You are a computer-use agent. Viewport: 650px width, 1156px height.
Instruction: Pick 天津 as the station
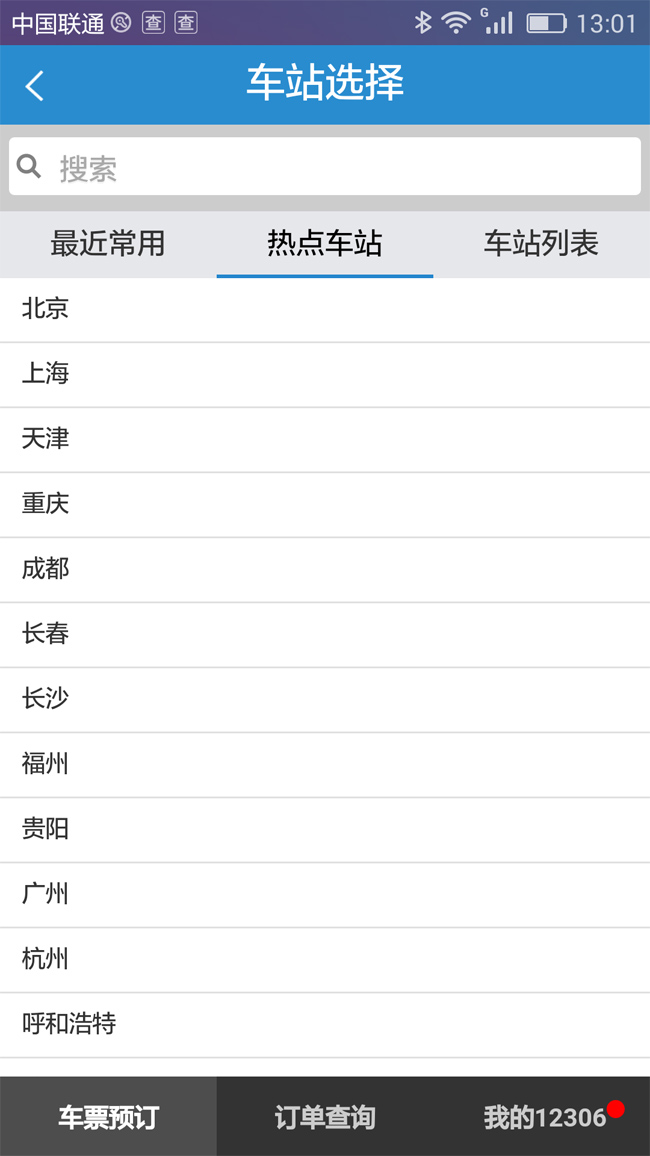pos(325,439)
